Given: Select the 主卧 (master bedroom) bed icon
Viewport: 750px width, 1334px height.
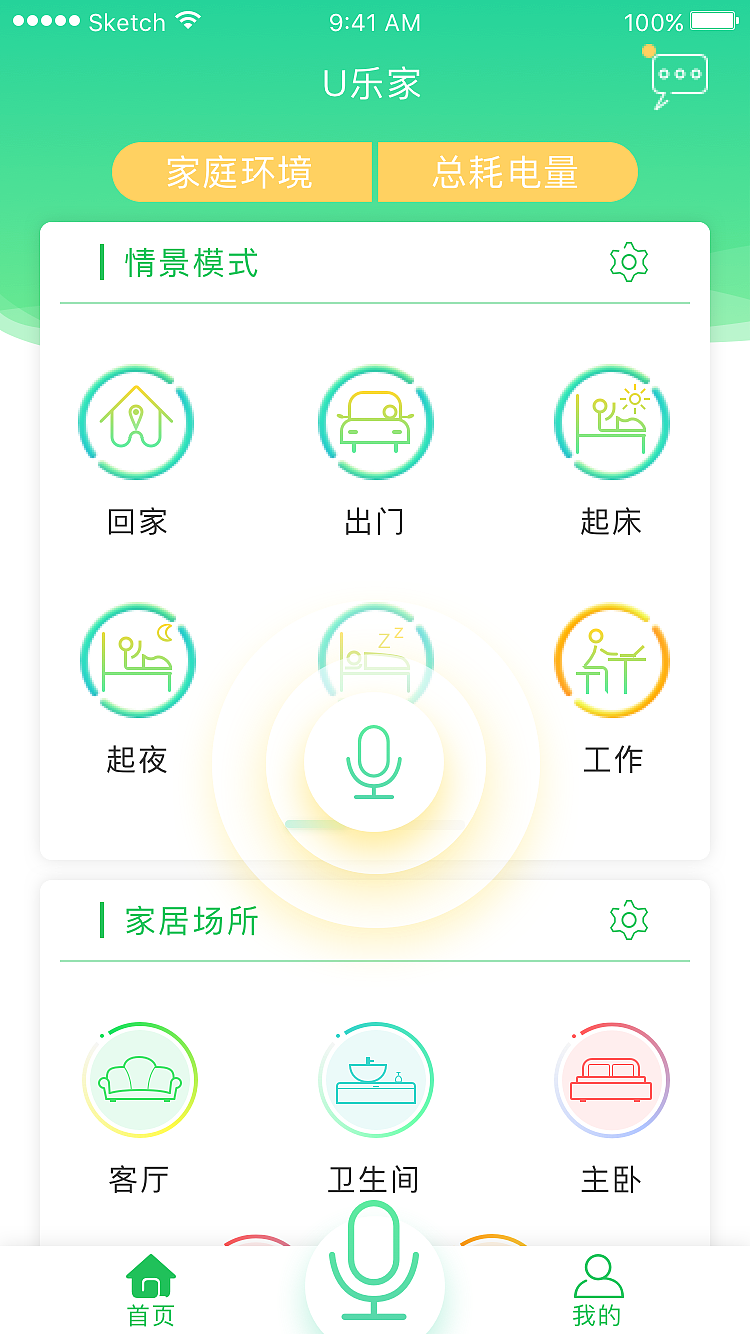Looking at the screenshot, I should [x=611, y=1080].
